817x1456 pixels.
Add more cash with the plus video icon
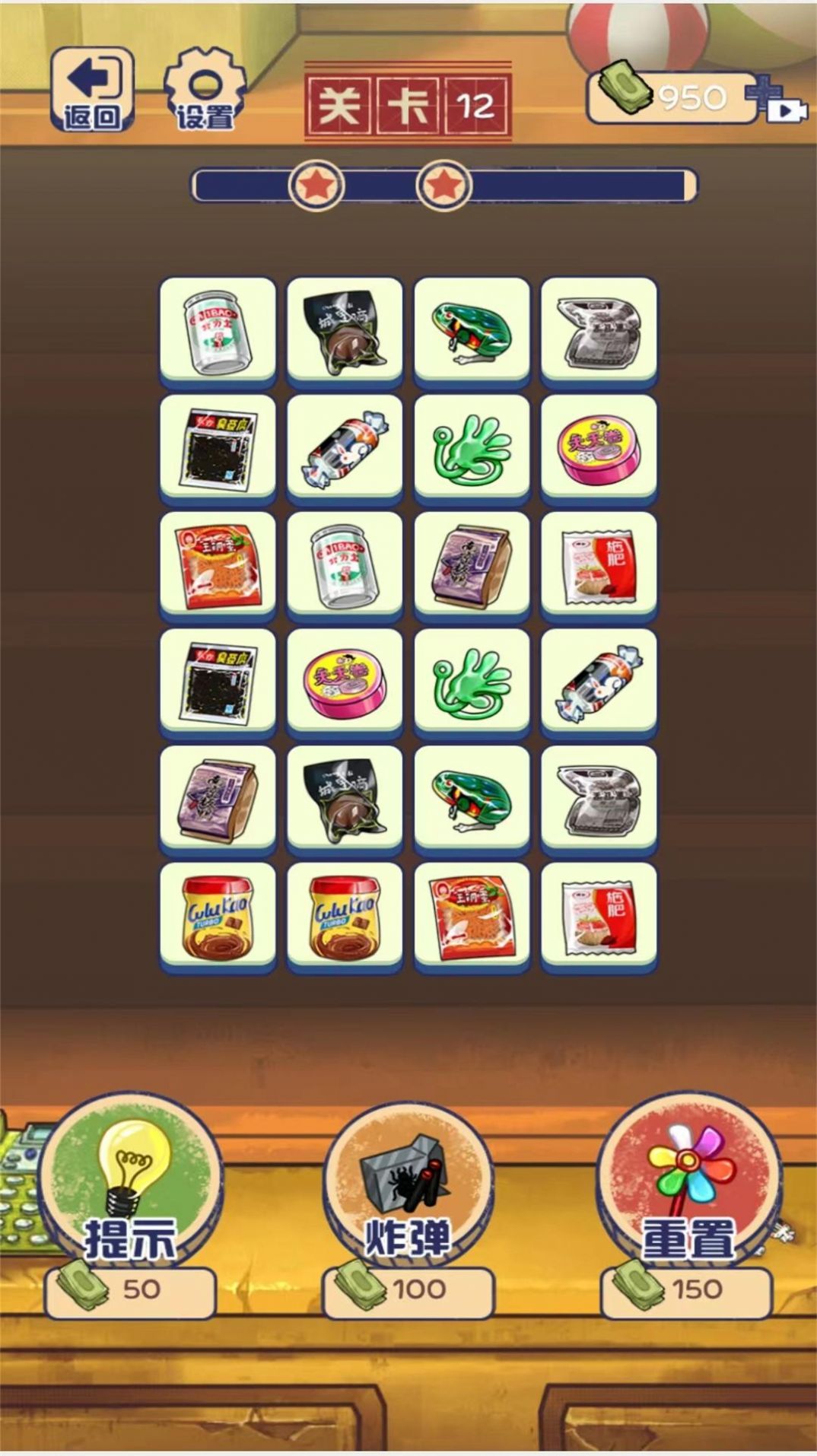coord(775,101)
